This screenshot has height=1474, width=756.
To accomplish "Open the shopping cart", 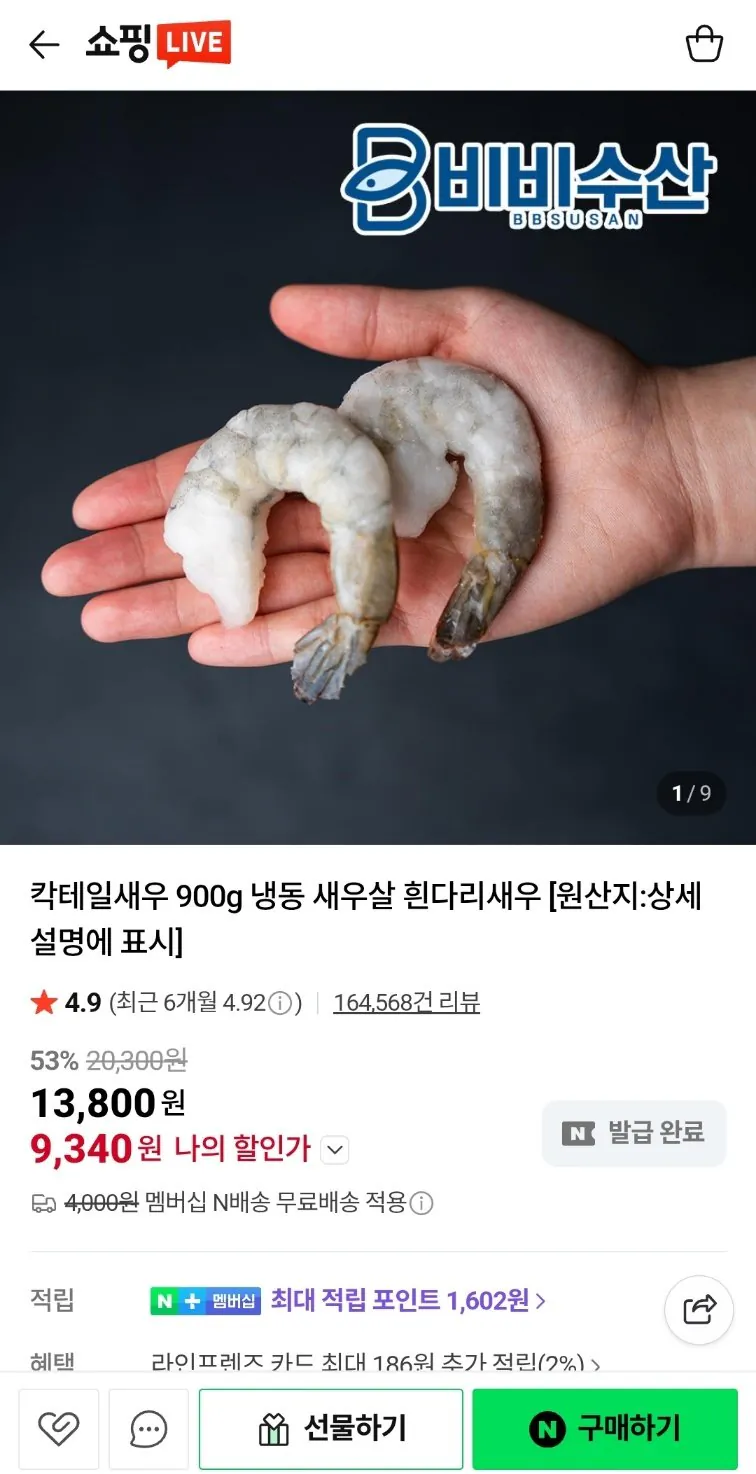I will (x=704, y=45).
